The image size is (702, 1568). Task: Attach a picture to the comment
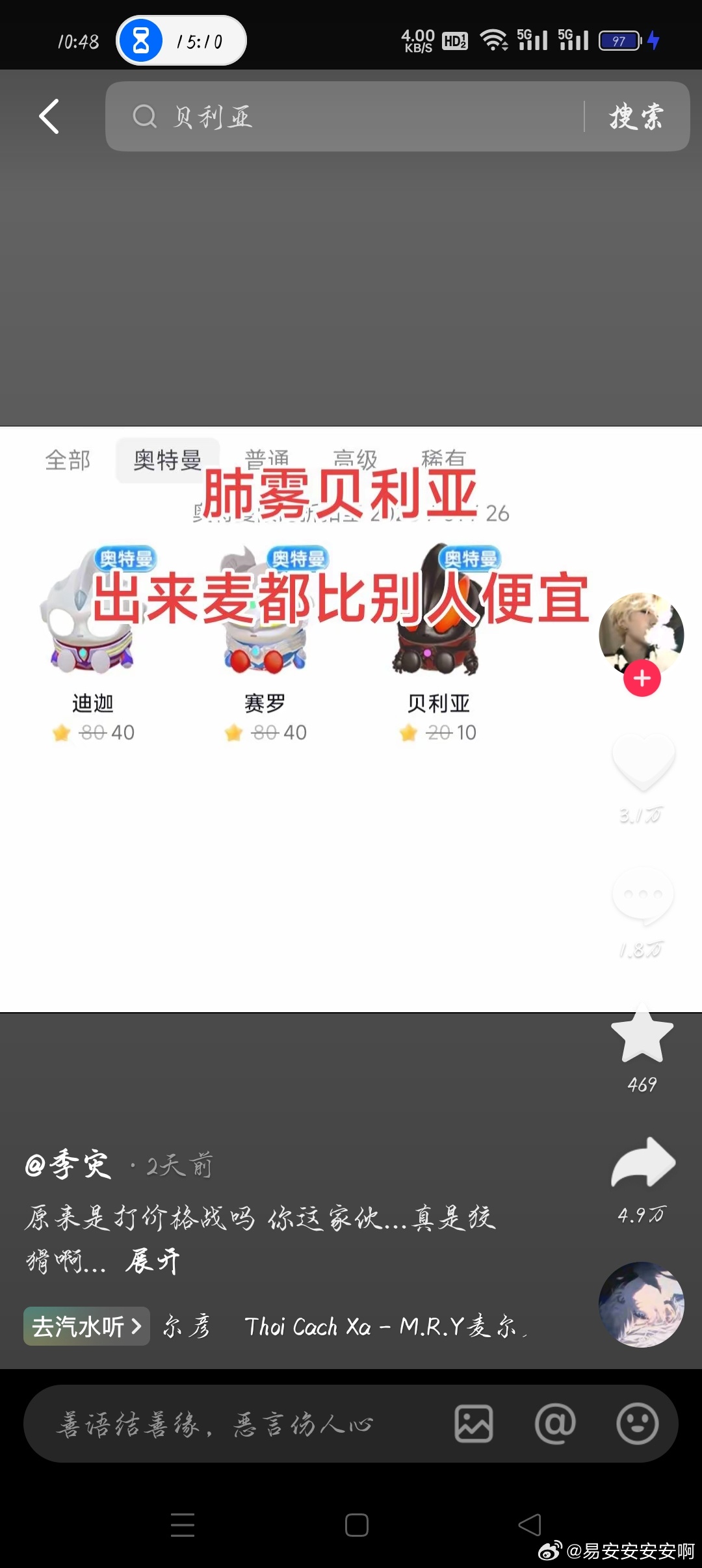coord(473,1424)
